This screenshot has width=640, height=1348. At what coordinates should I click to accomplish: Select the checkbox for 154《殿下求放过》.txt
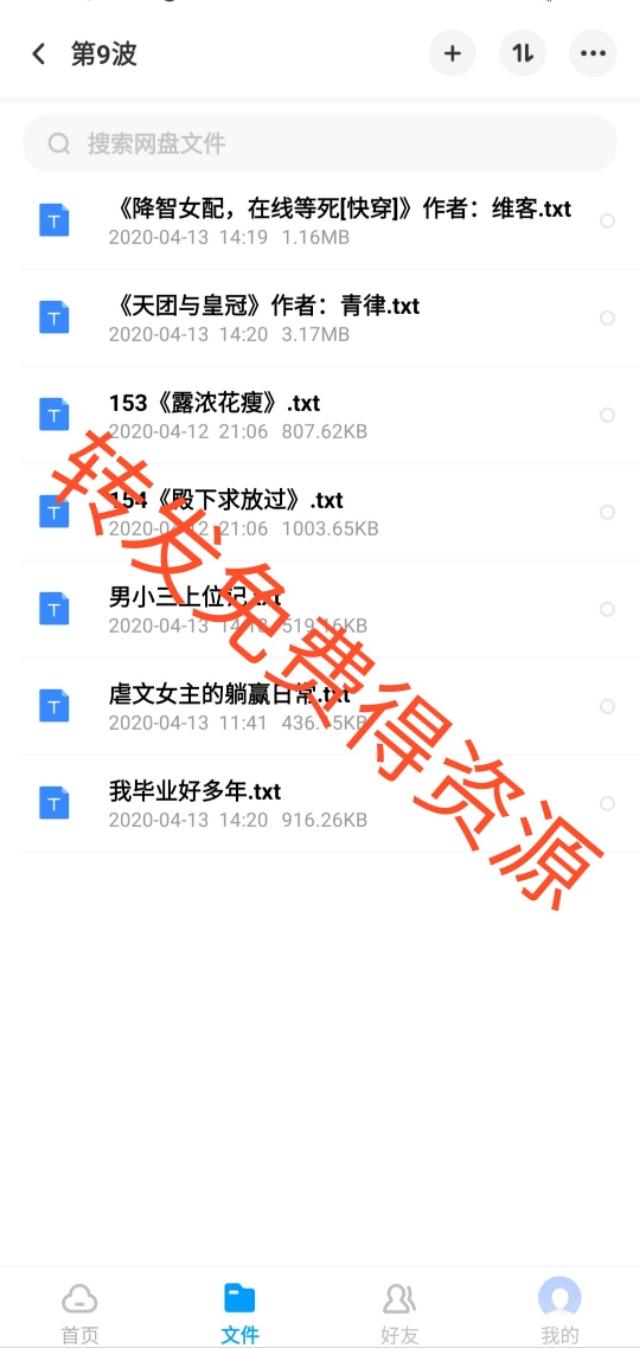(607, 512)
